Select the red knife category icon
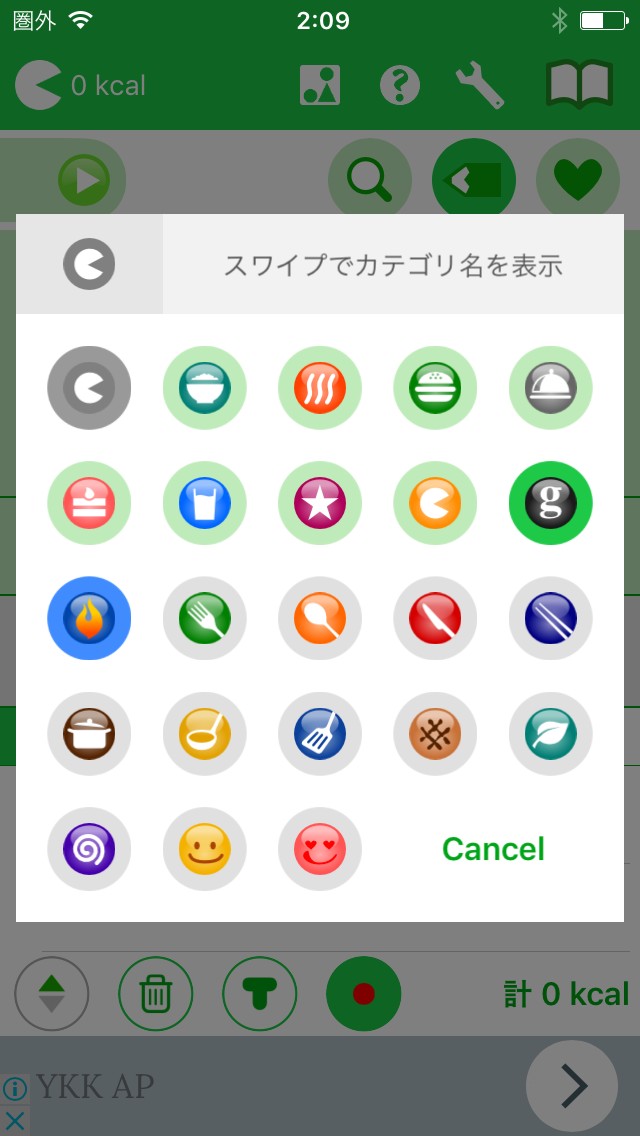Viewport: 640px width, 1136px height. pyautogui.click(x=435, y=618)
